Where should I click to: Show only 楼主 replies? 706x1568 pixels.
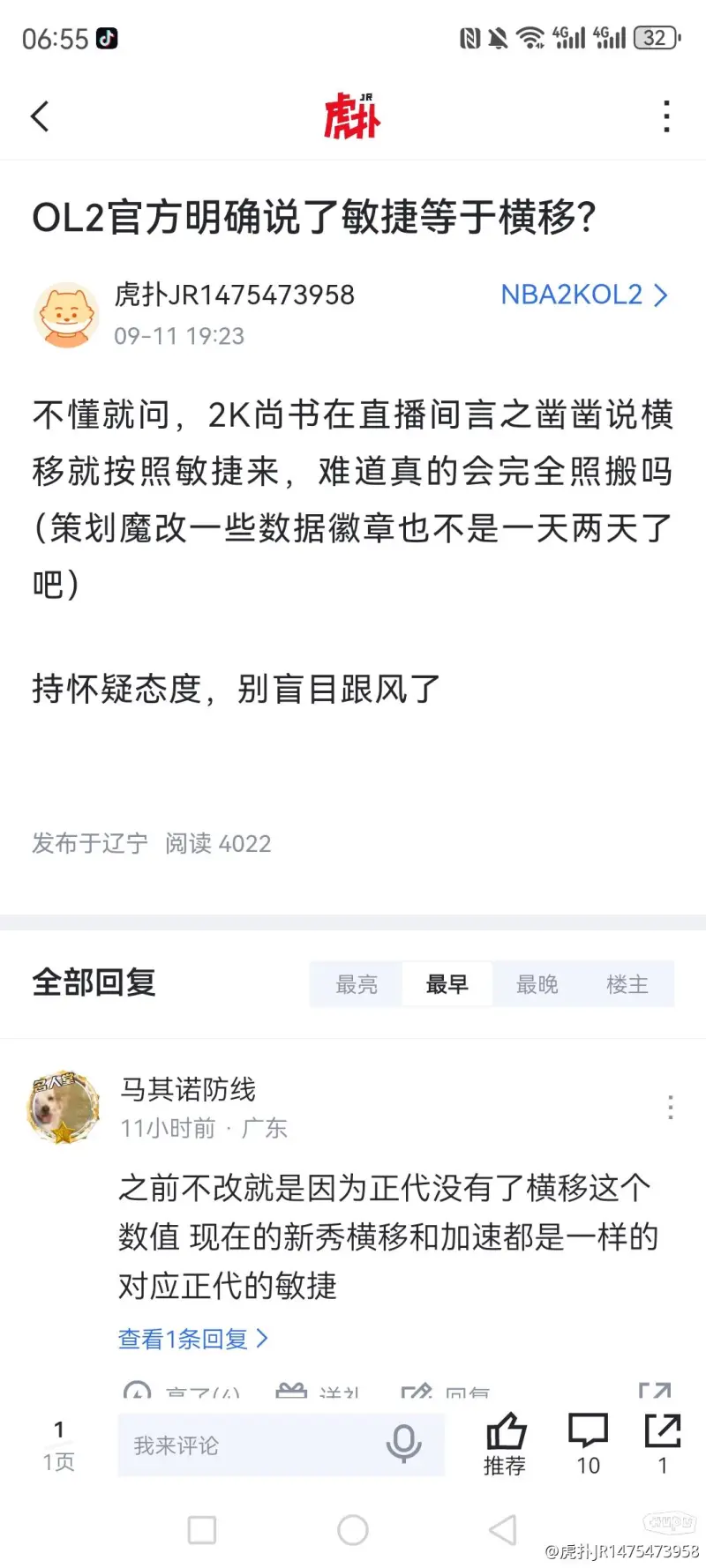(627, 984)
